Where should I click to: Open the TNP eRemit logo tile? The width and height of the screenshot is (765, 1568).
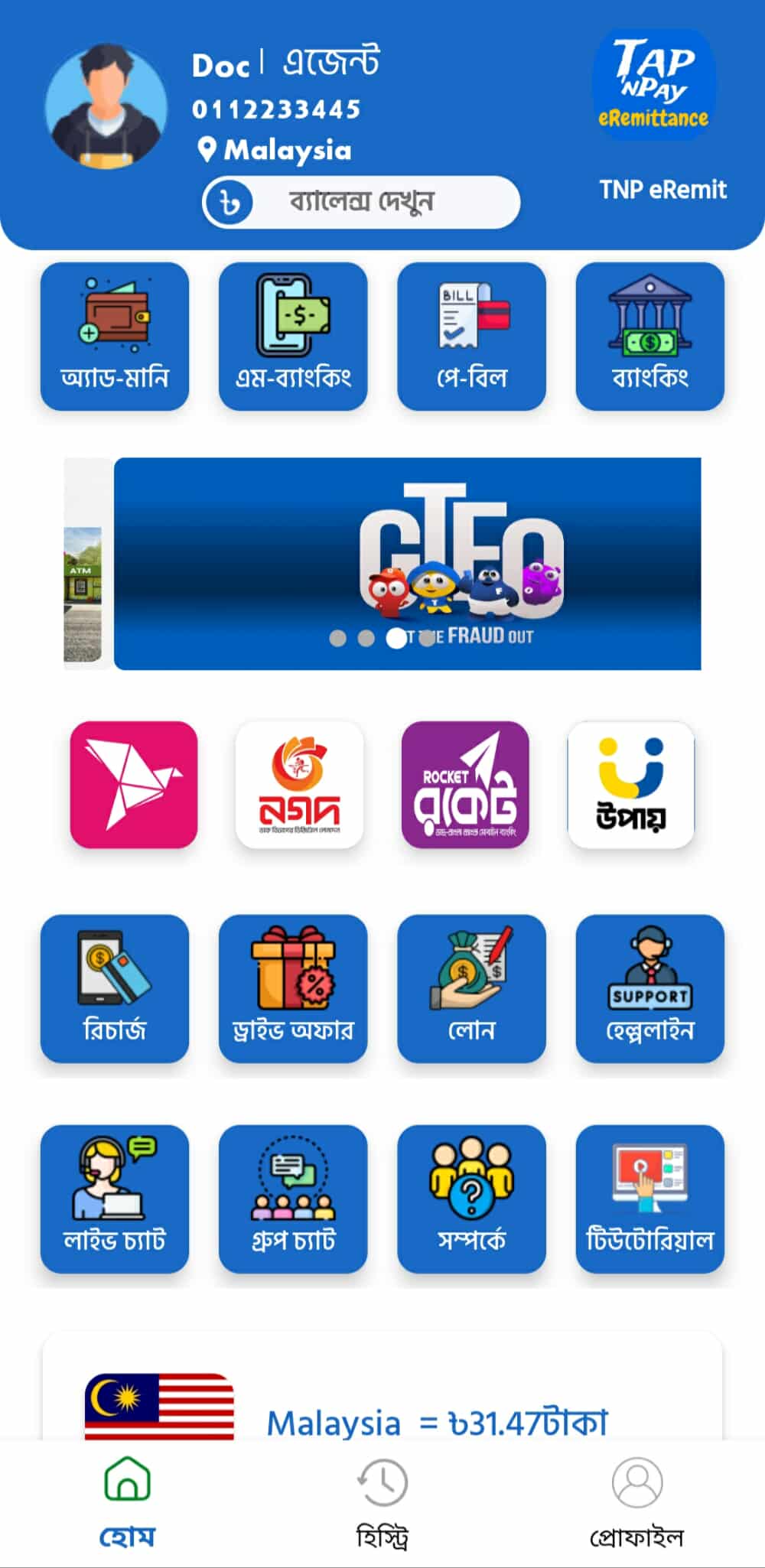coord(654,85)
